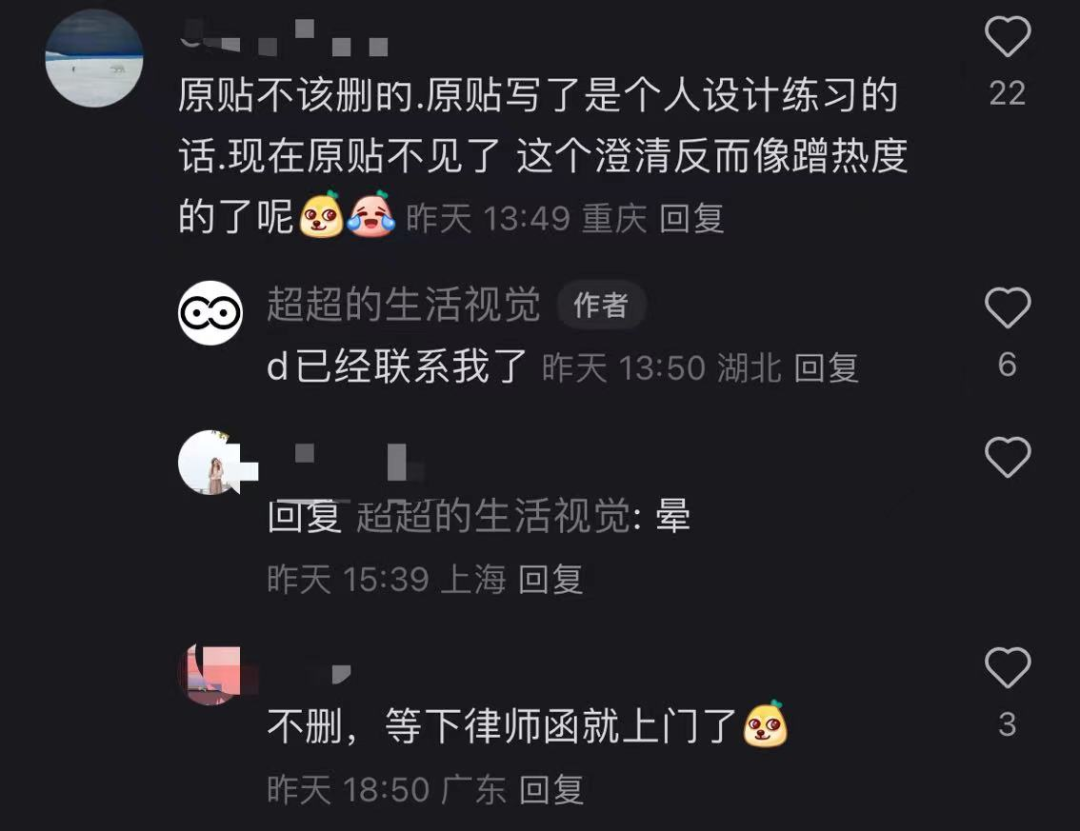Open the avatar of the 上海 commenter
The image size is (1080, 831).
pos(210,462)
